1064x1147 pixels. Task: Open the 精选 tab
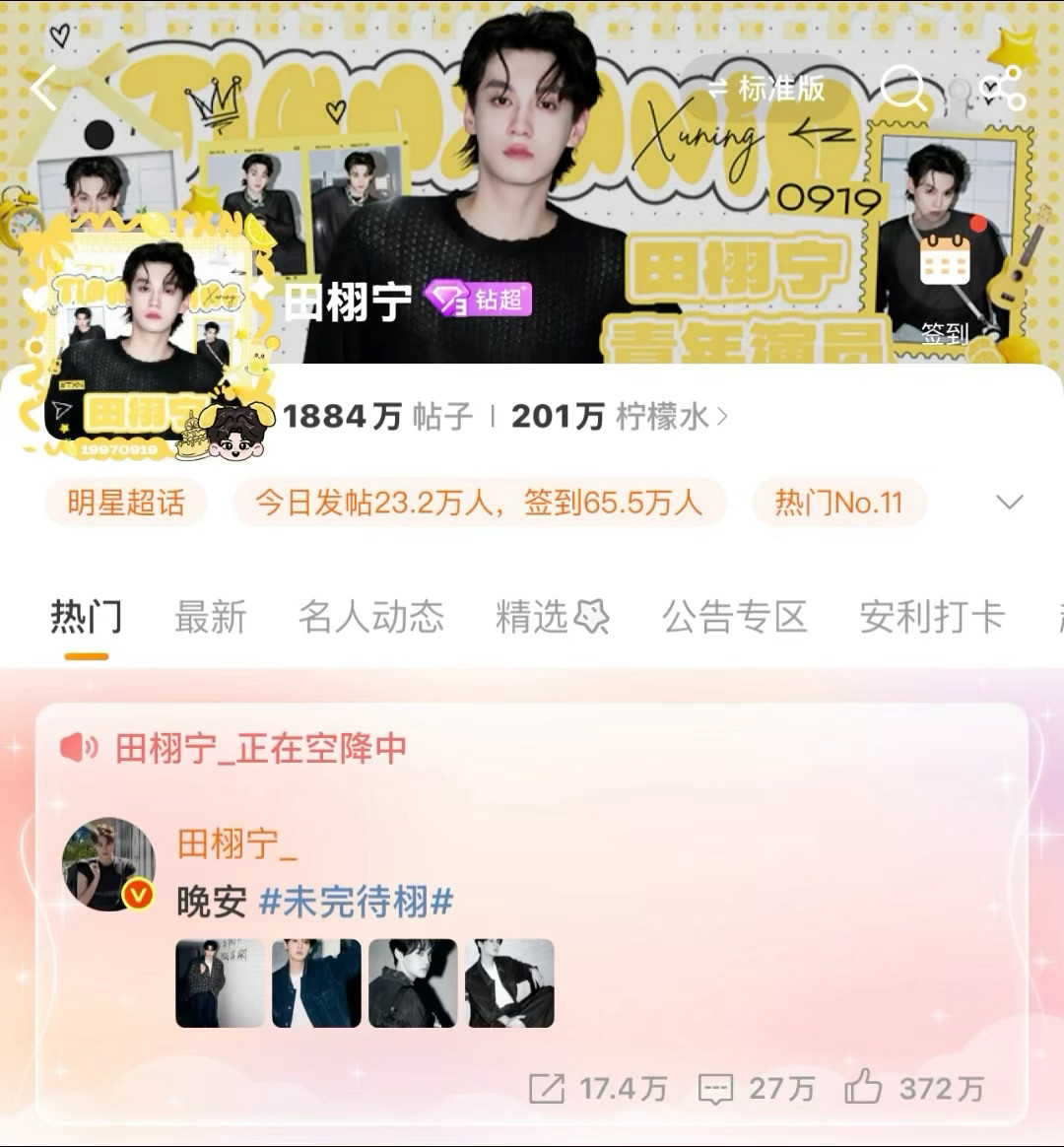[x=551, y=618]
